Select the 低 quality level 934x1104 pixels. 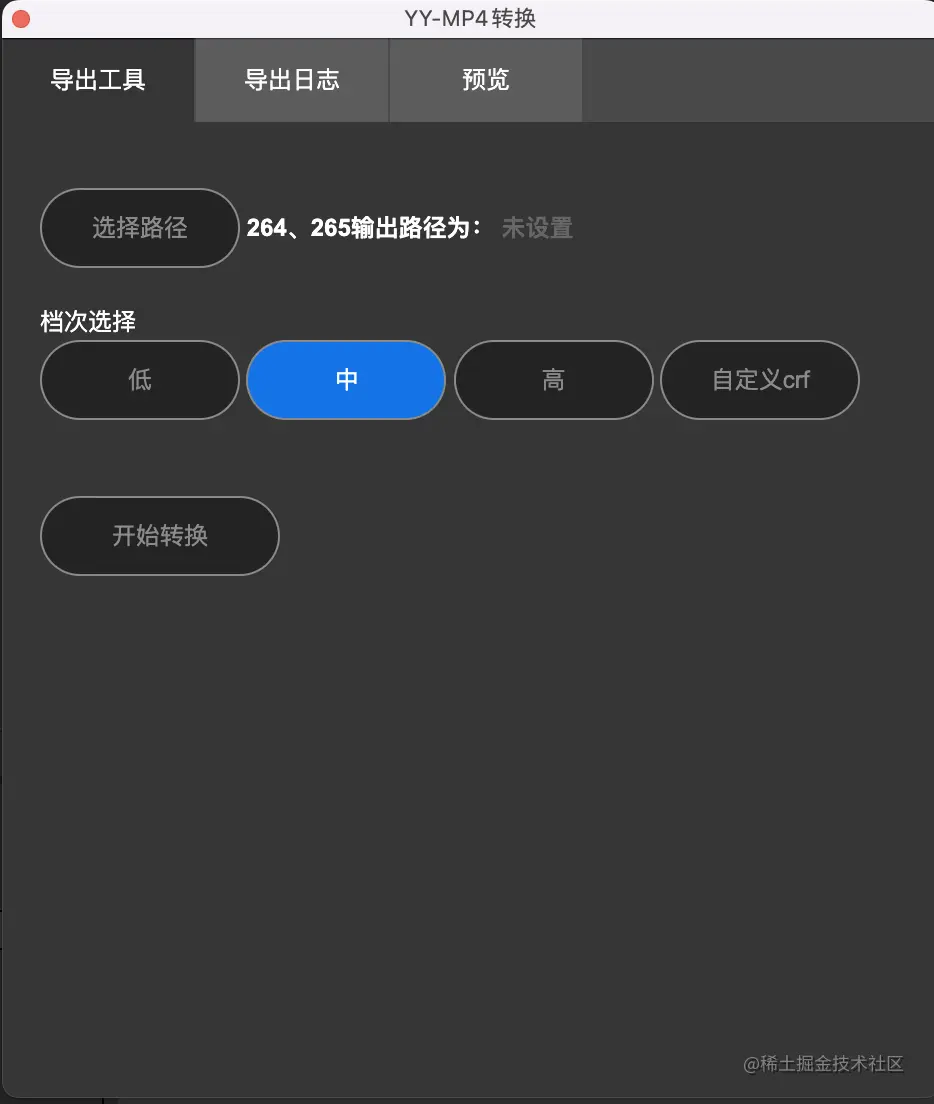[x=140, y=380]
